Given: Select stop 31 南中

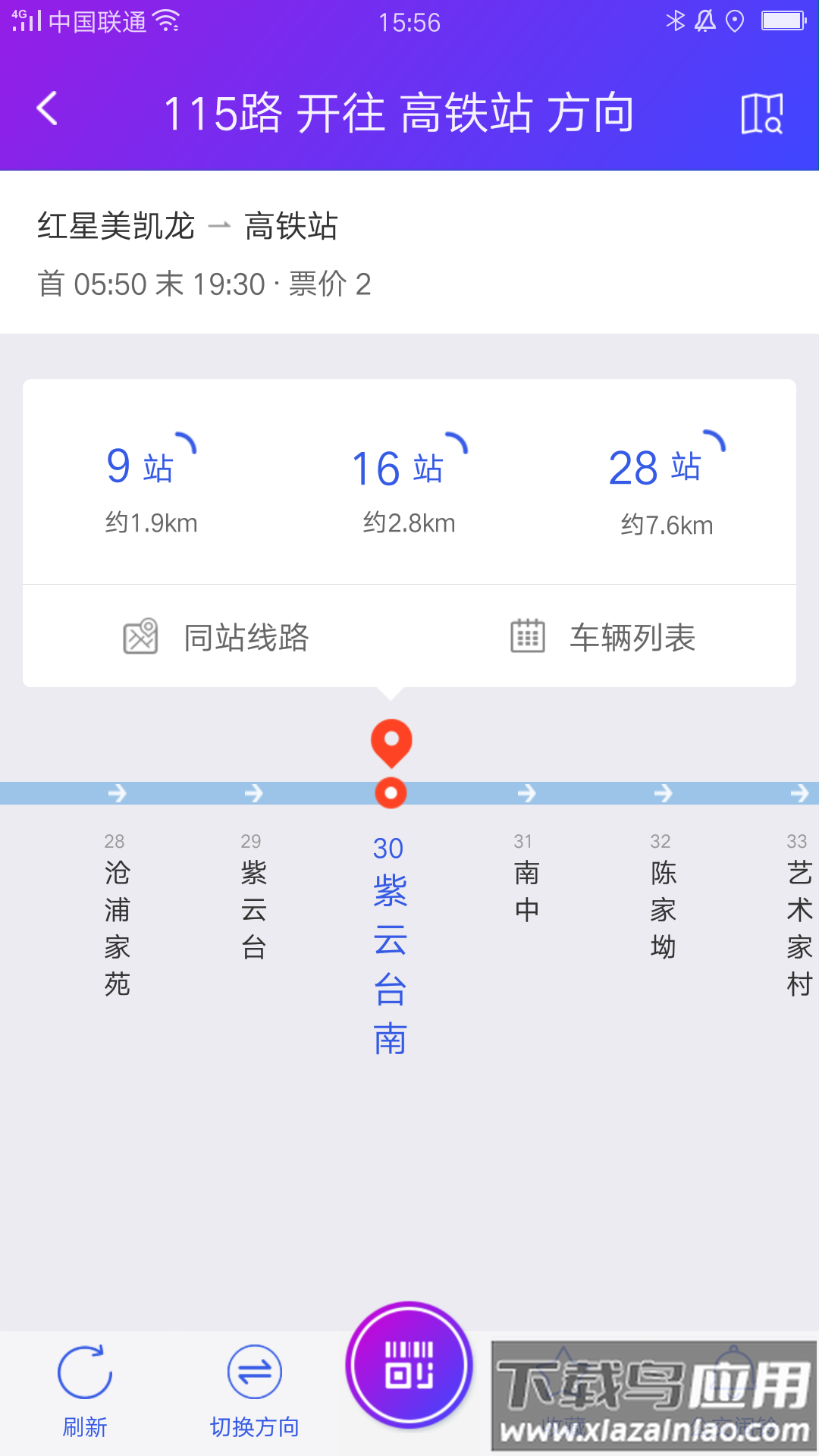Looking at the screenshot, I should 526,880.
